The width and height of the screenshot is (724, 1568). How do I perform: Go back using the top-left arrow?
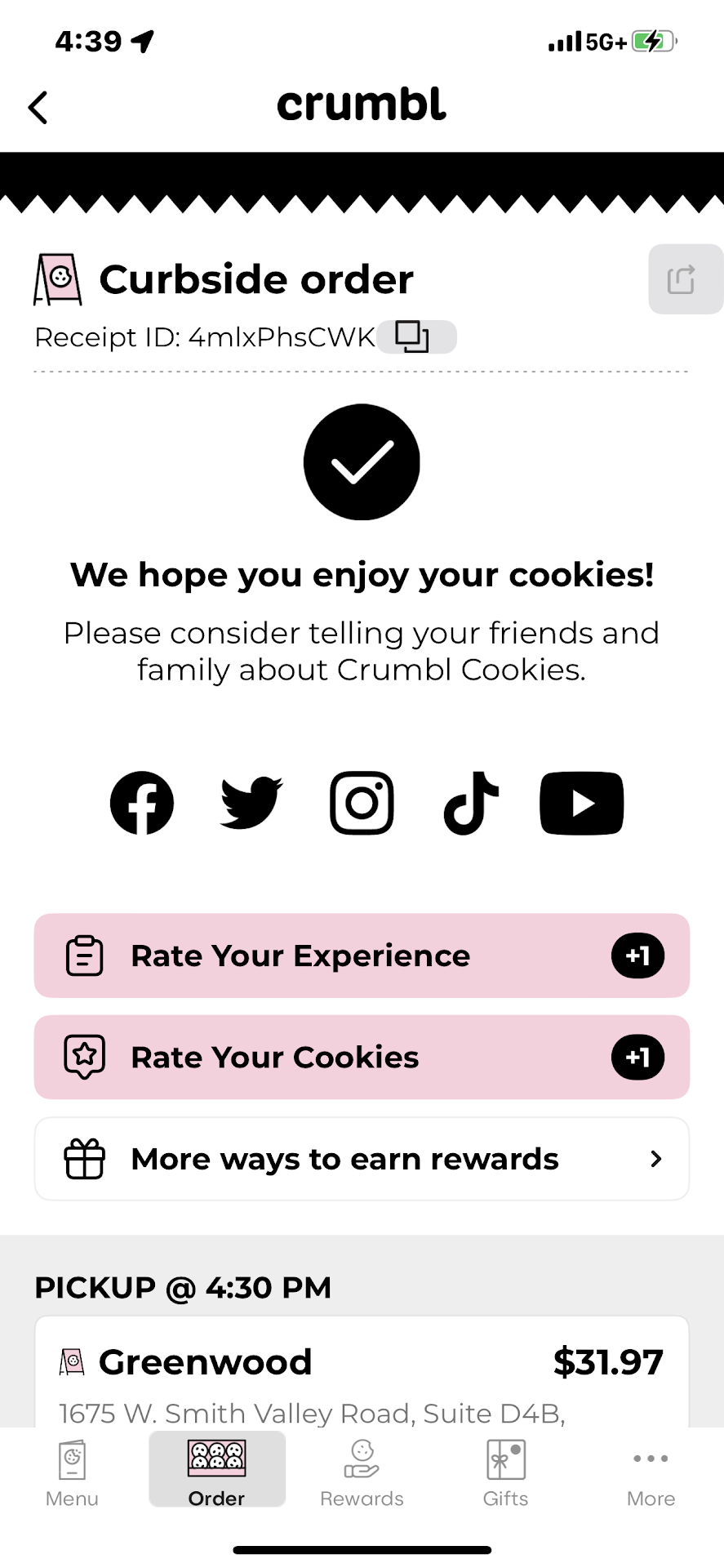point(38,108)
